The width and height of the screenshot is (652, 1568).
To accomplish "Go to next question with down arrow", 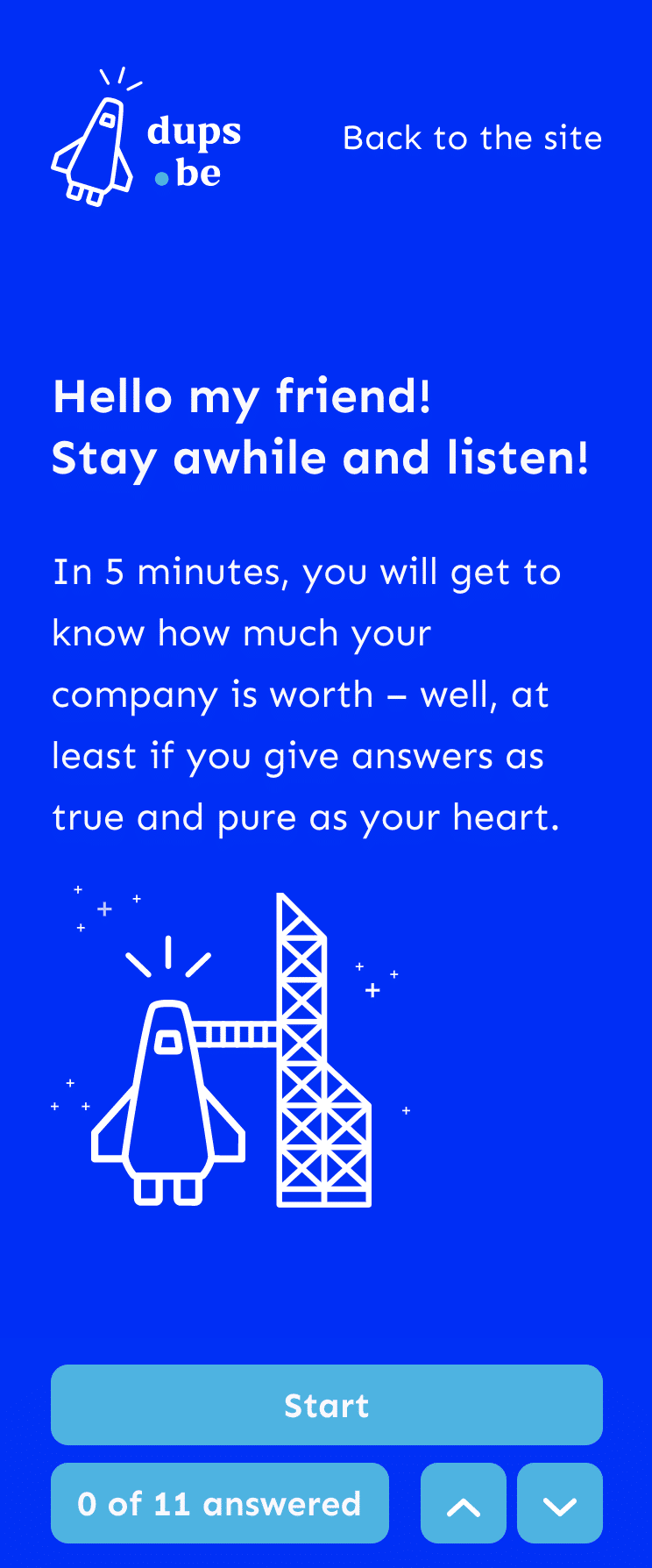I will pyautogui.click(x=559, y=1504).
